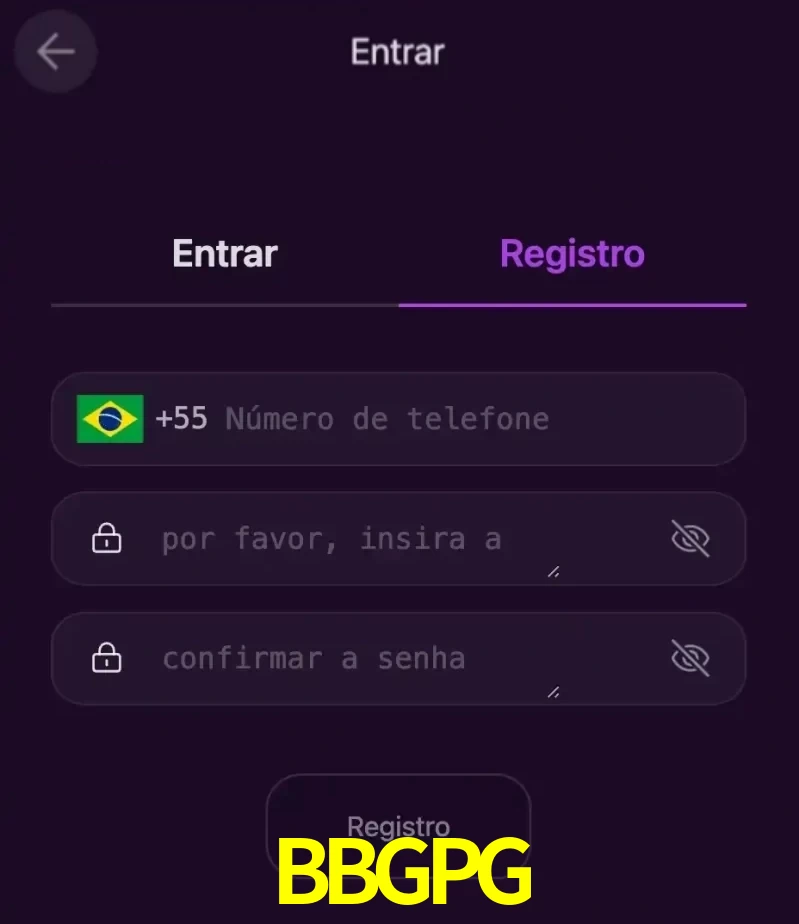Viewport: 799px width, 924px height.
Task: Reveal the confirmar a senha password
Action: [x=690, y=659]
